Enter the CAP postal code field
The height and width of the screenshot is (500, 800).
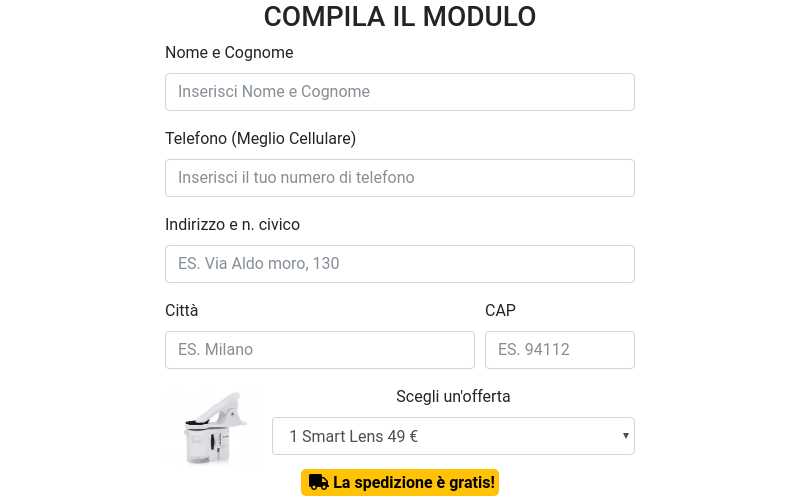559,350
